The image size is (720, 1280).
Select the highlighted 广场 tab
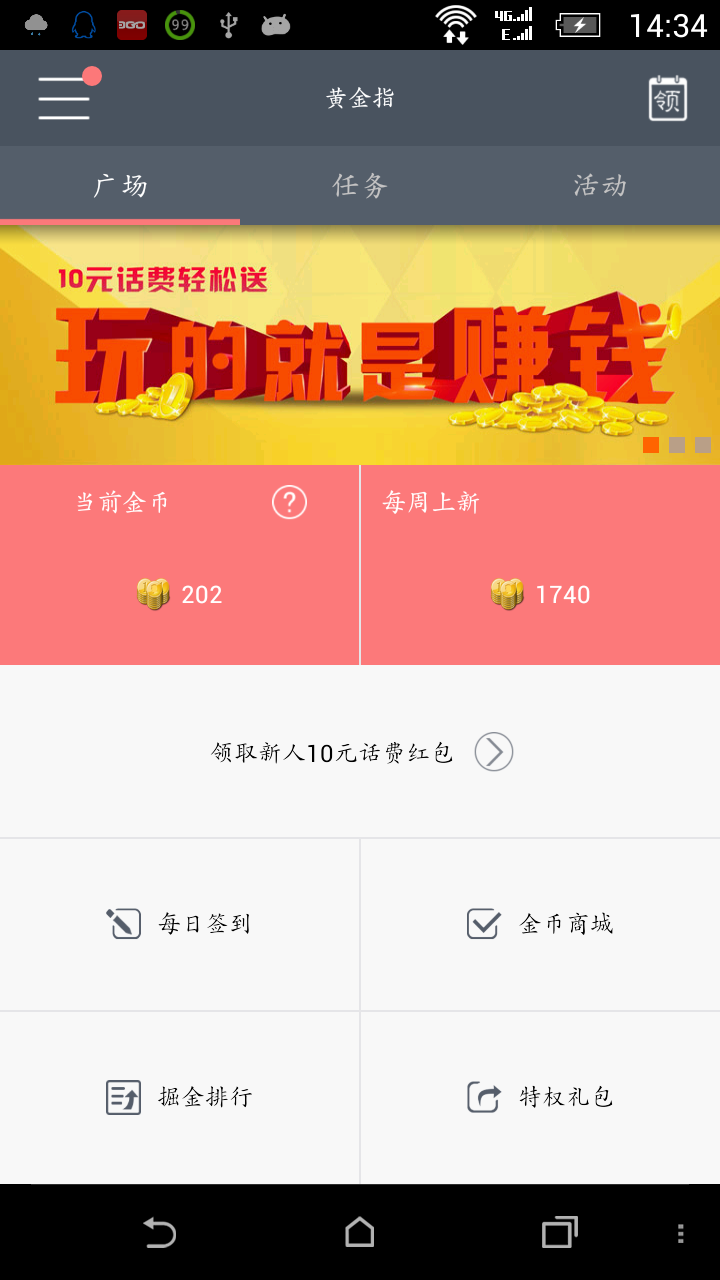coord(120,186)
